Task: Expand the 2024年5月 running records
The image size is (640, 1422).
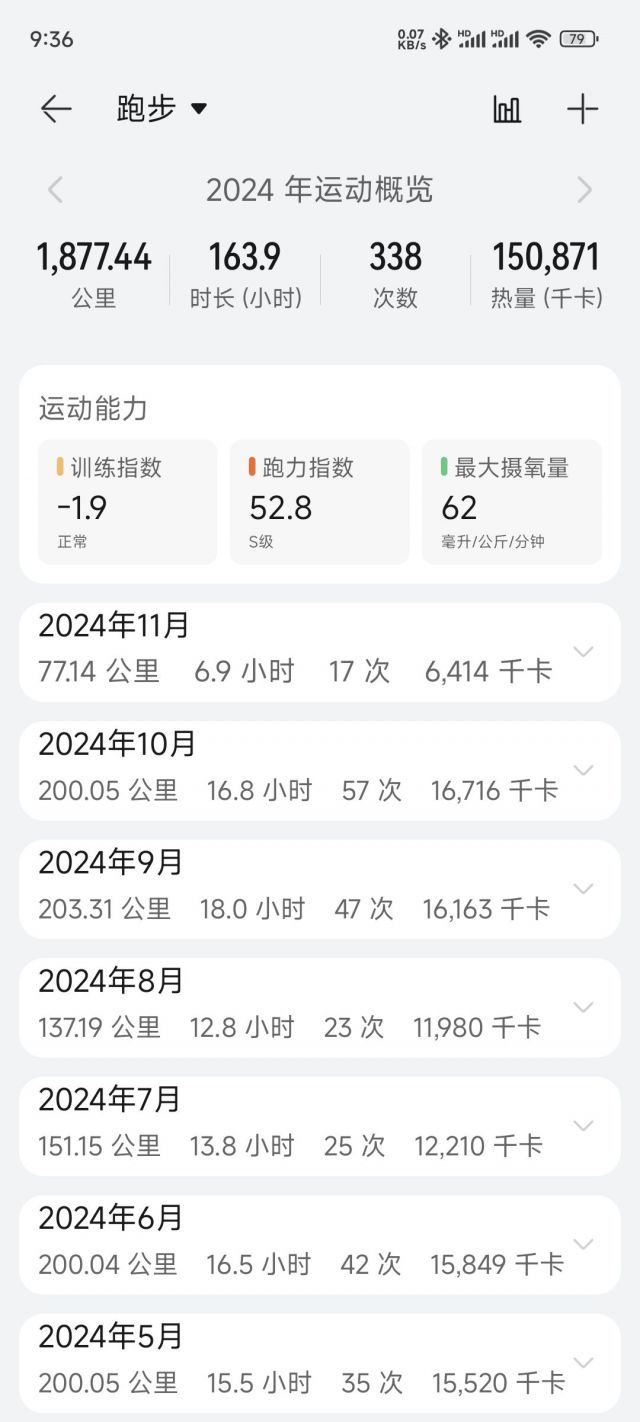Action: [x=583, y=1362]
